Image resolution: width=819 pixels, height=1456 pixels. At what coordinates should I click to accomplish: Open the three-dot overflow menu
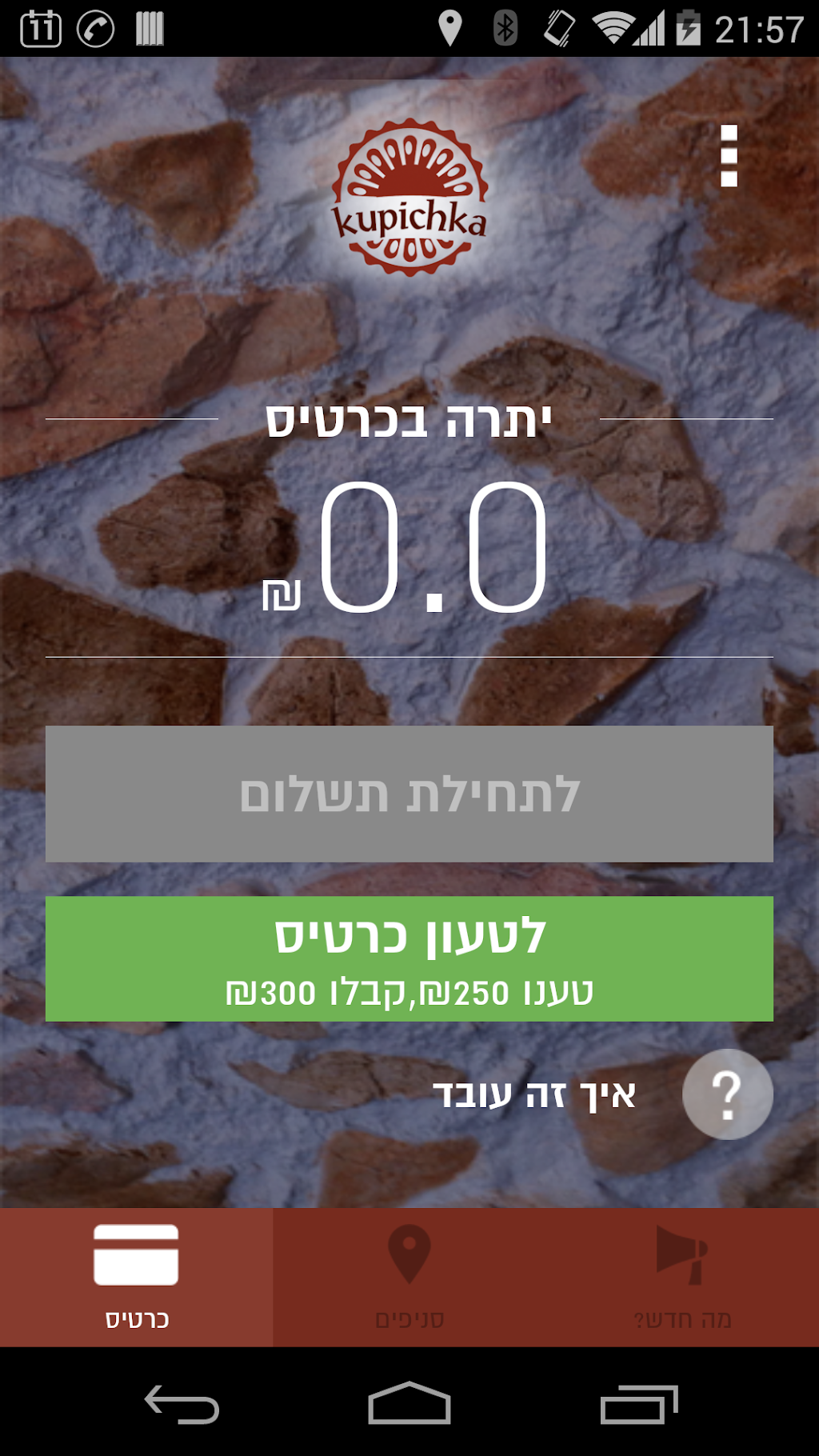728,156
